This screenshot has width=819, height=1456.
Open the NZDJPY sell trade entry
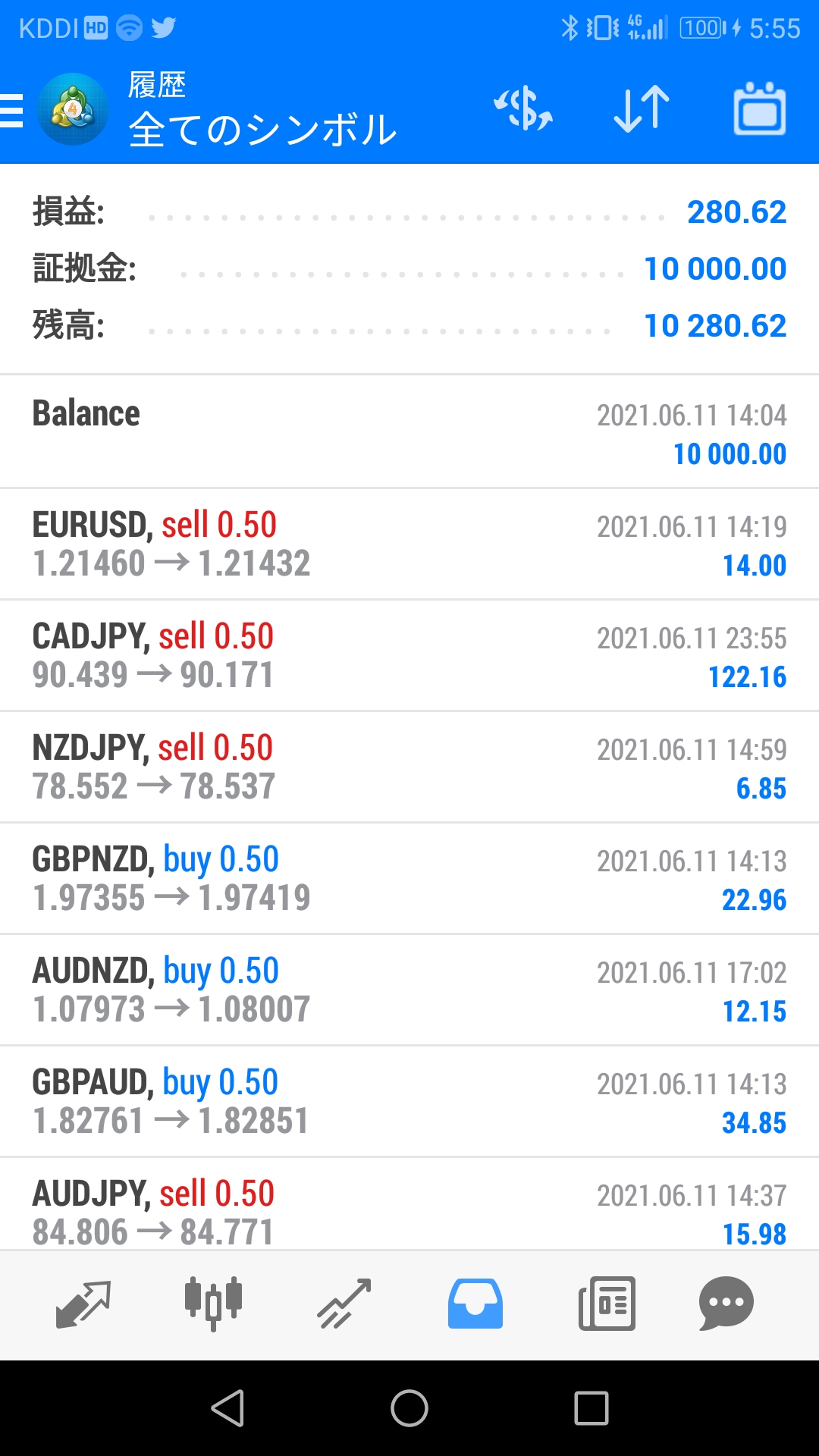(x=409, y=767)
